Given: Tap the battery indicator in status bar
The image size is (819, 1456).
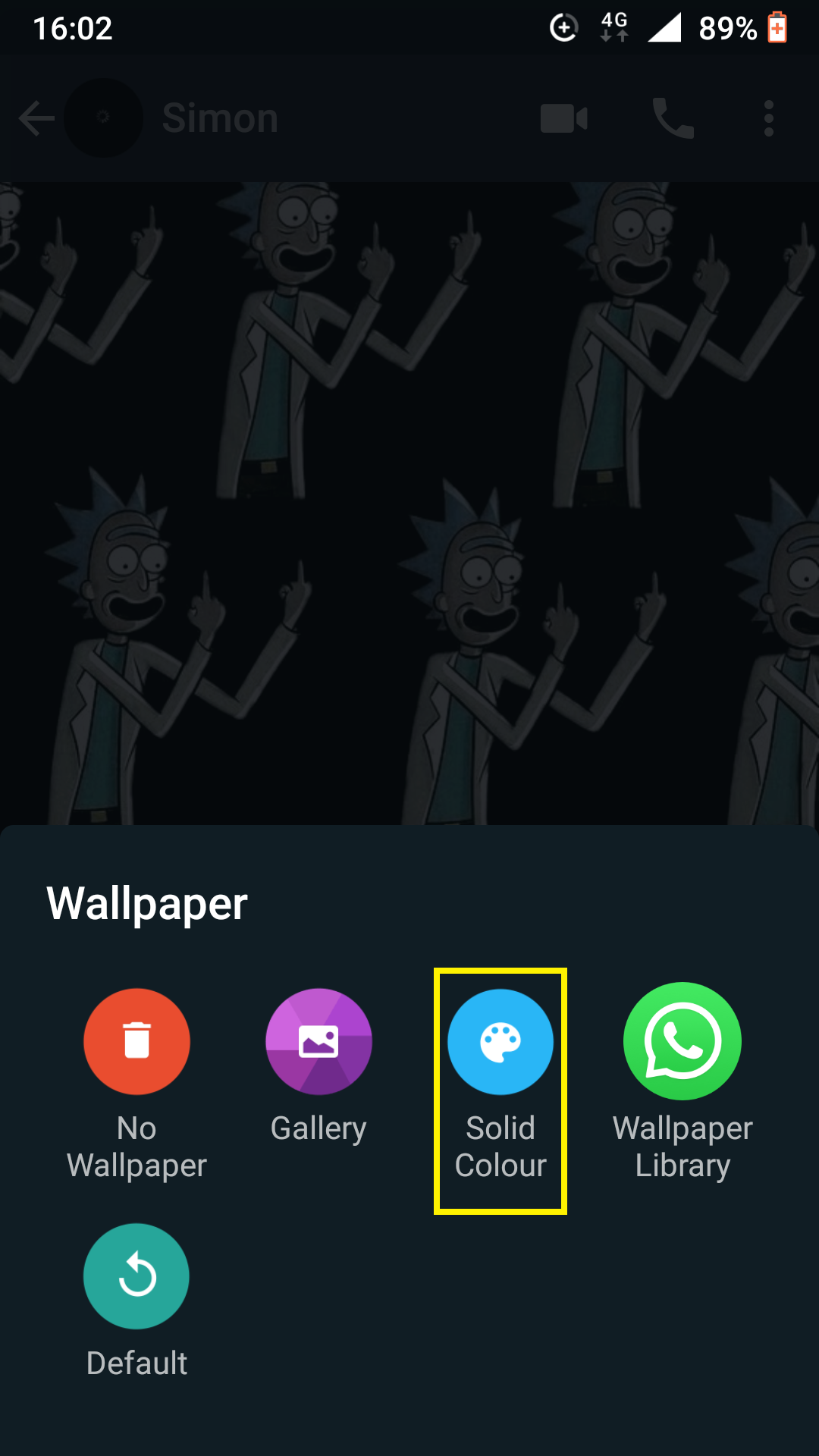Looking at the screenshot, I should 777,28.
